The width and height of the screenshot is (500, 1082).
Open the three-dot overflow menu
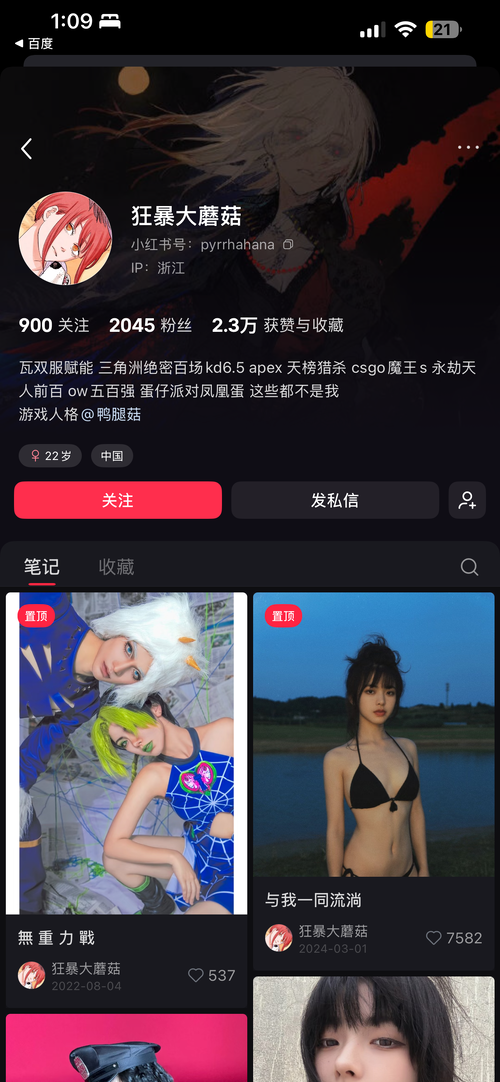coord(468,148)
